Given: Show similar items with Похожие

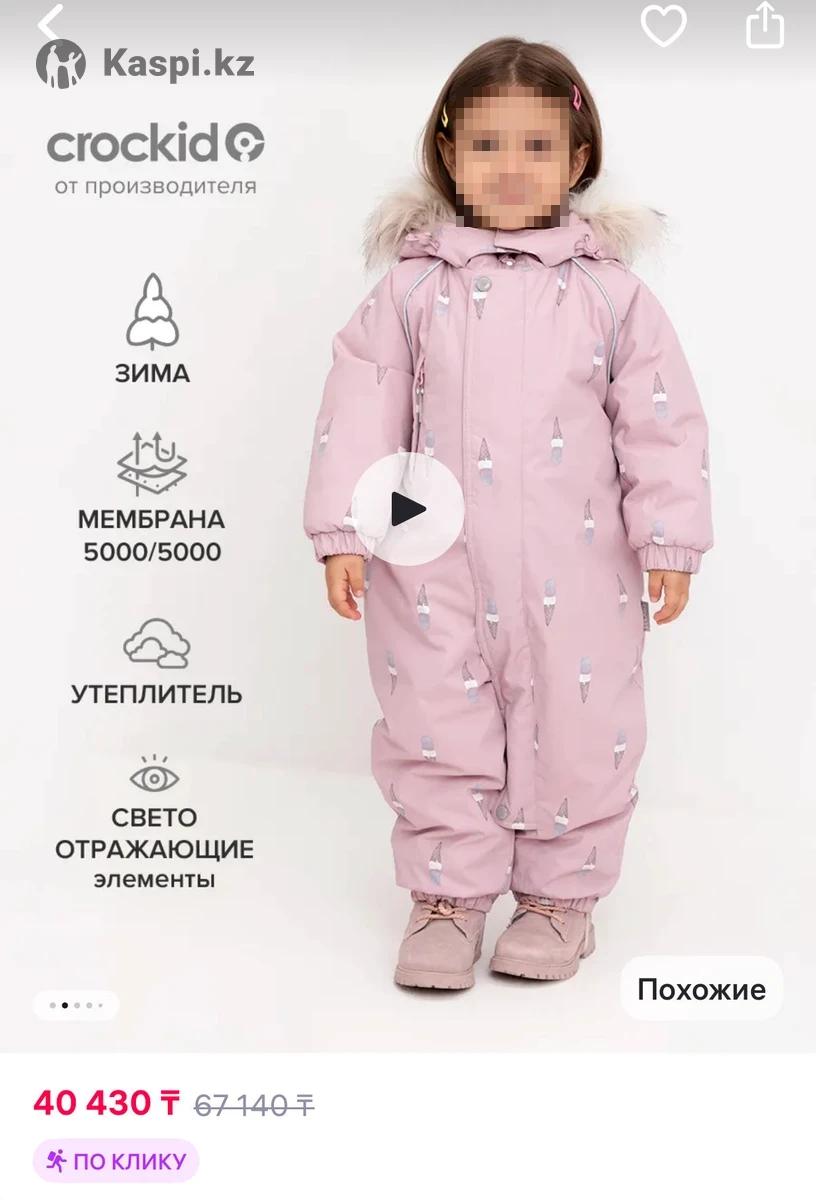Looking at the screenshot, I should tap(701, 989).
